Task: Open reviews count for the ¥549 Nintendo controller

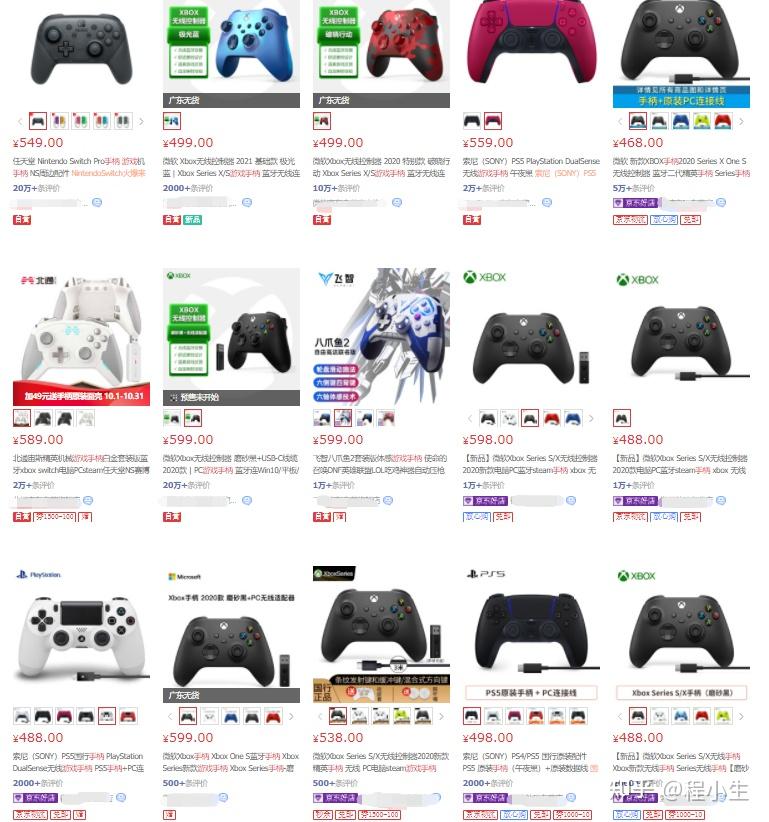Action: (x=36, y=188)
